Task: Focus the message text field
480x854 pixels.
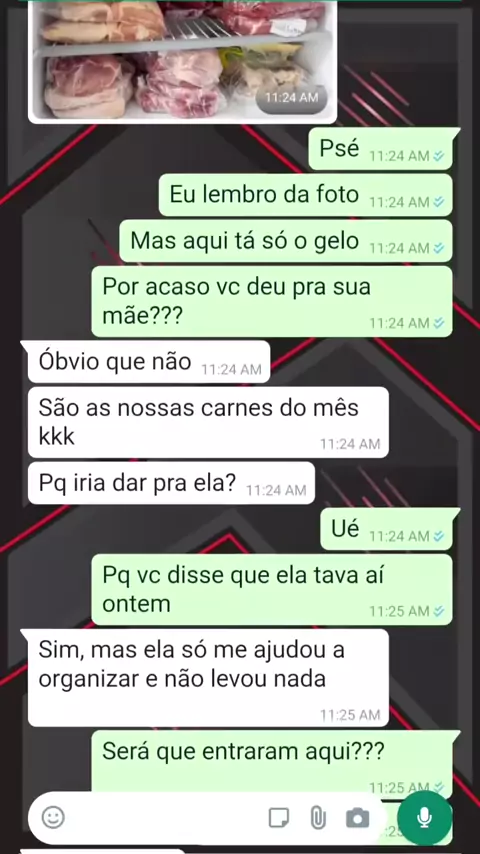Action: click(x=163, y=818)
